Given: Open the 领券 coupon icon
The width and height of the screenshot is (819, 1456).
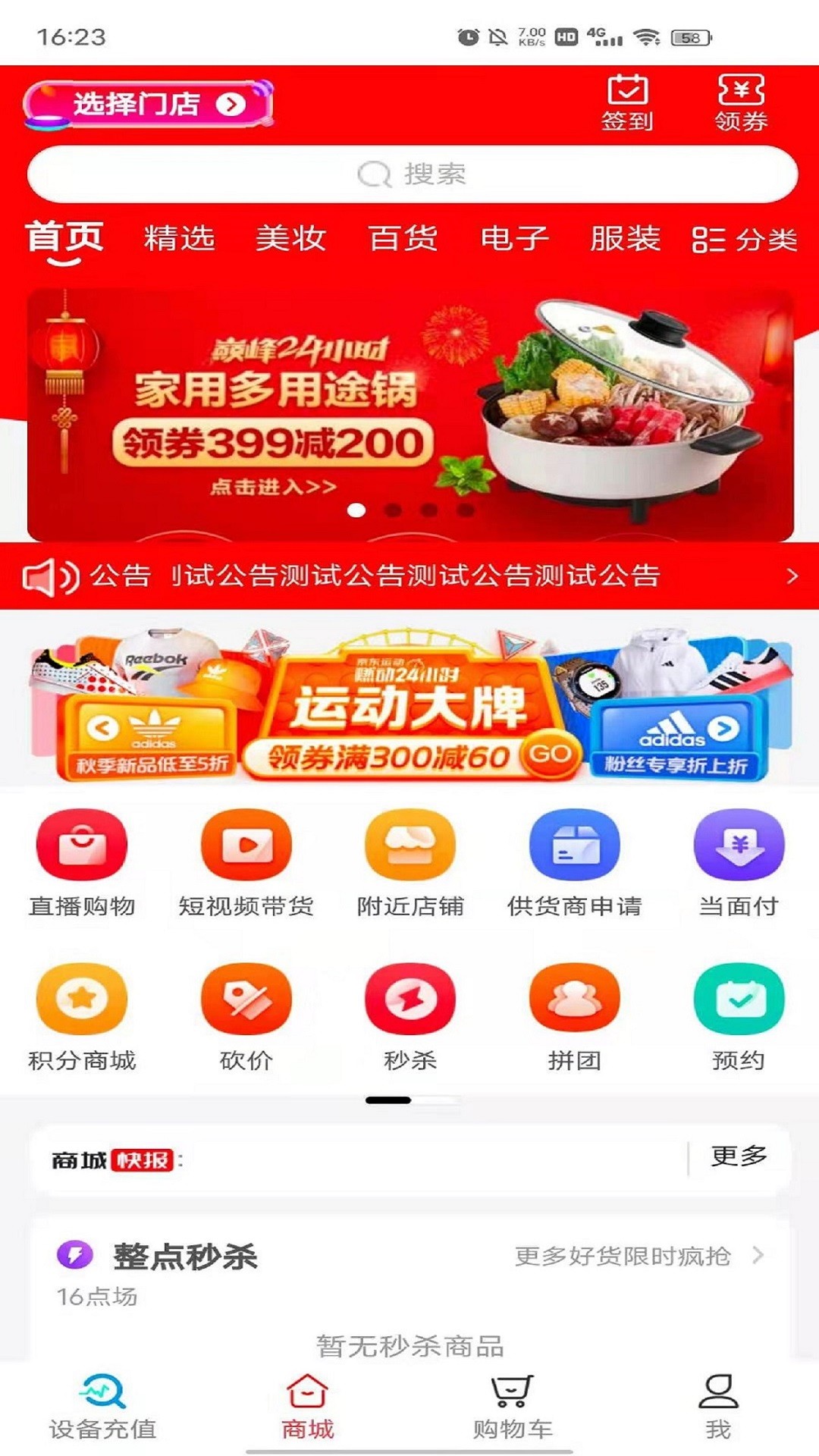Looking at the screenshot, I should 741,104.
